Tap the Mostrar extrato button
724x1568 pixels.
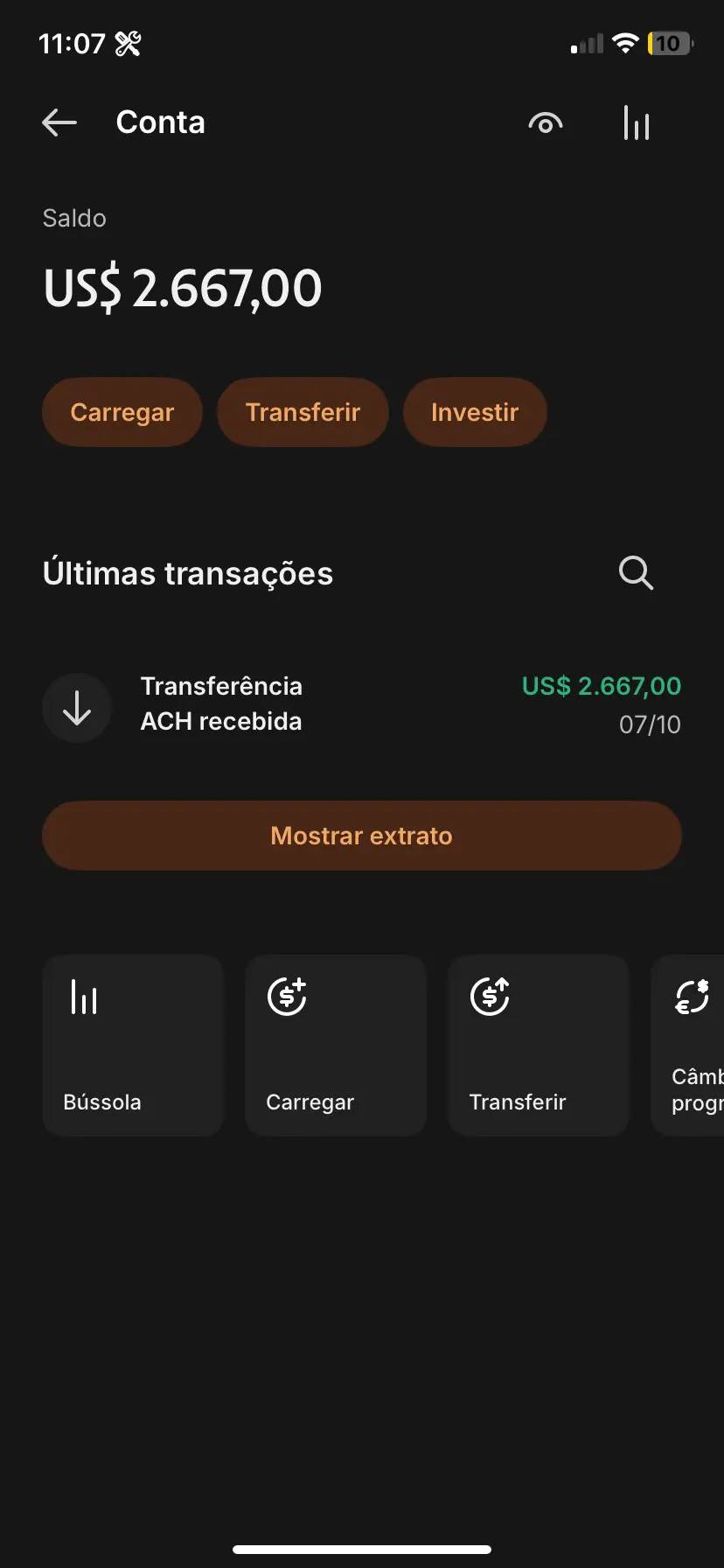[361, 836]
